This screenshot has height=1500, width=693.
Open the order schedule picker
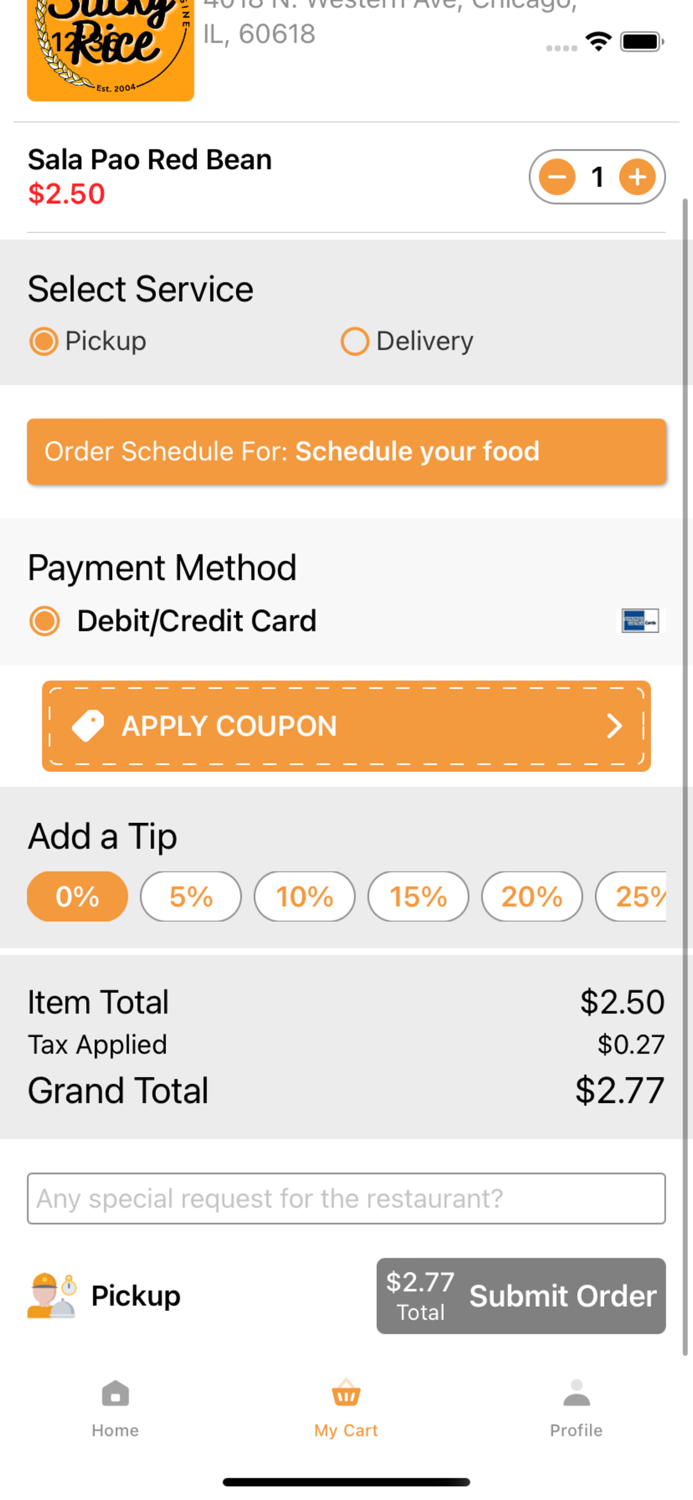[x=346, y=452]
